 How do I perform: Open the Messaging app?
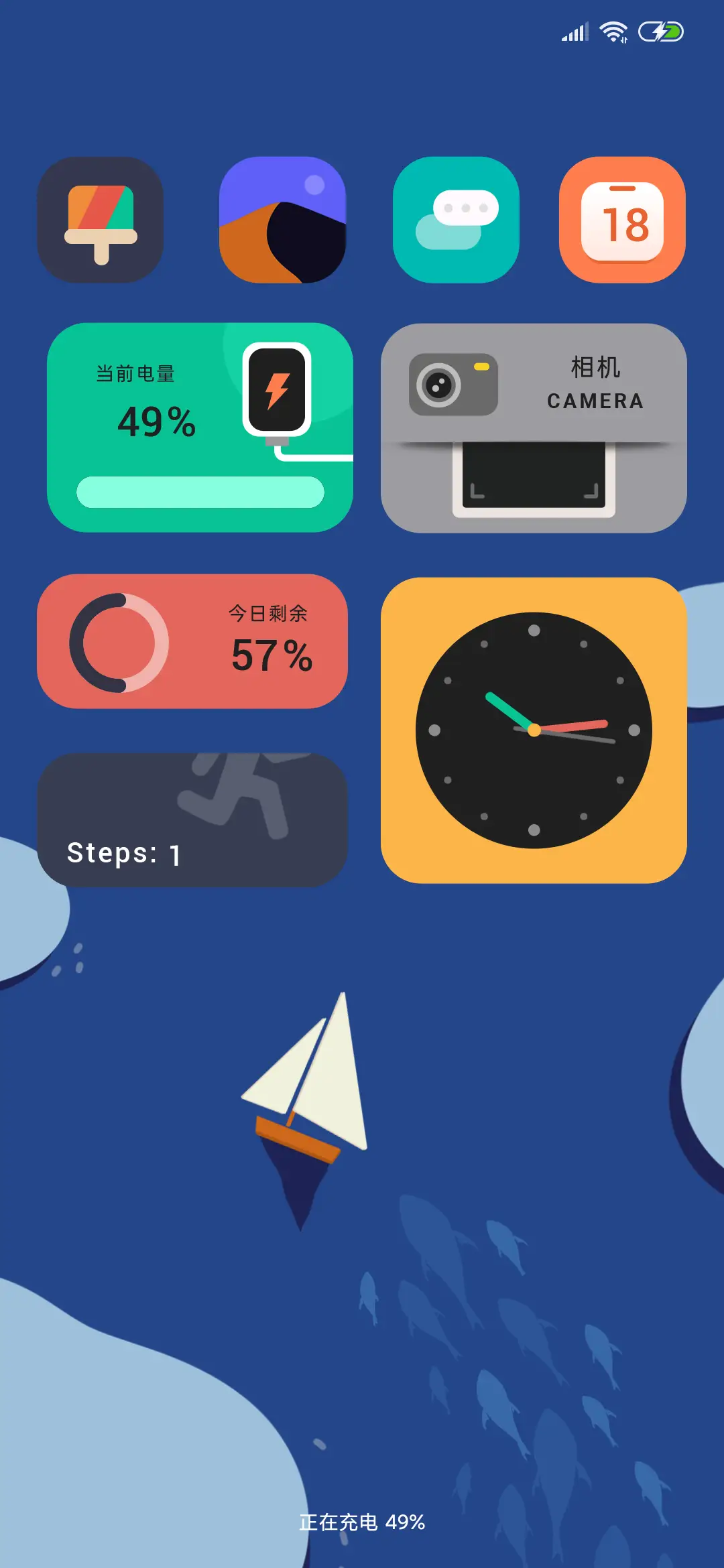(456, 221)
